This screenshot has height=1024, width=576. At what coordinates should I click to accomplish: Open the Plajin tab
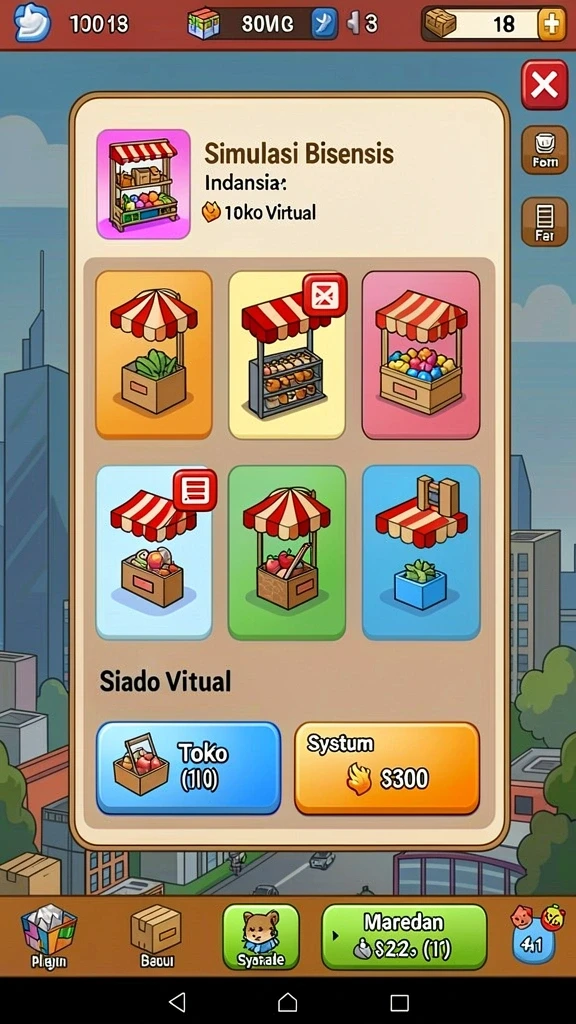click(x=49, y=936)
